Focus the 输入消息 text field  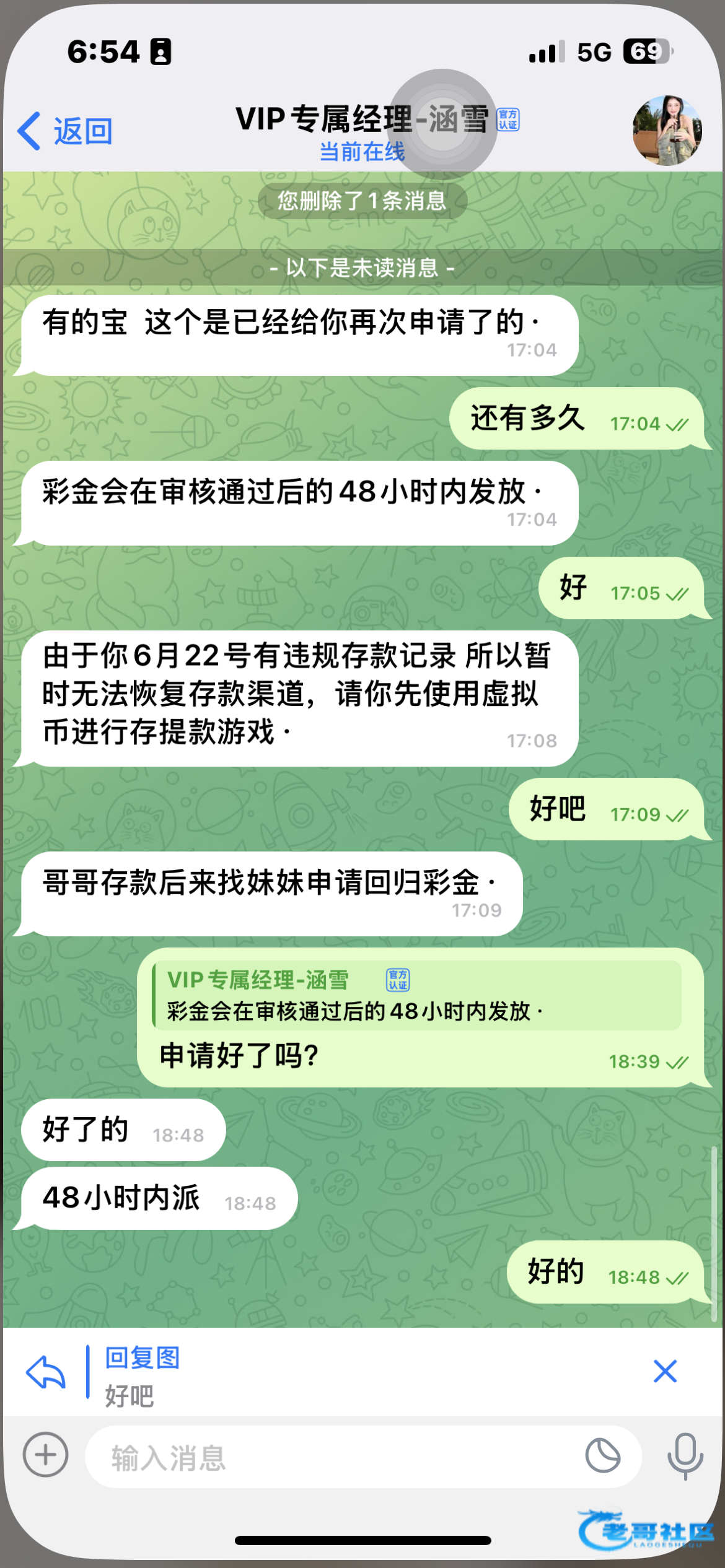click(335, 1457)
